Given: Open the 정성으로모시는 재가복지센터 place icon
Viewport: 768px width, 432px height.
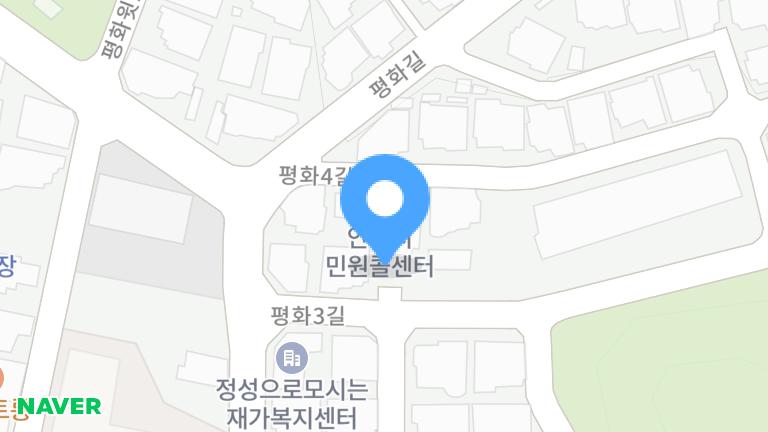Looking at the screenshot, I should pyautogui.click(x=292, y=355).
